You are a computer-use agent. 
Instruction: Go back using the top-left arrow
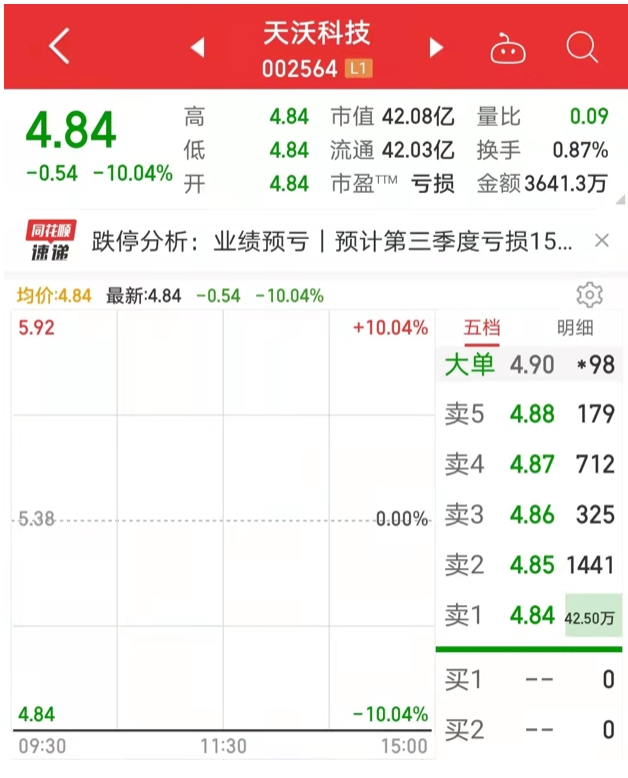pos(60,46)
